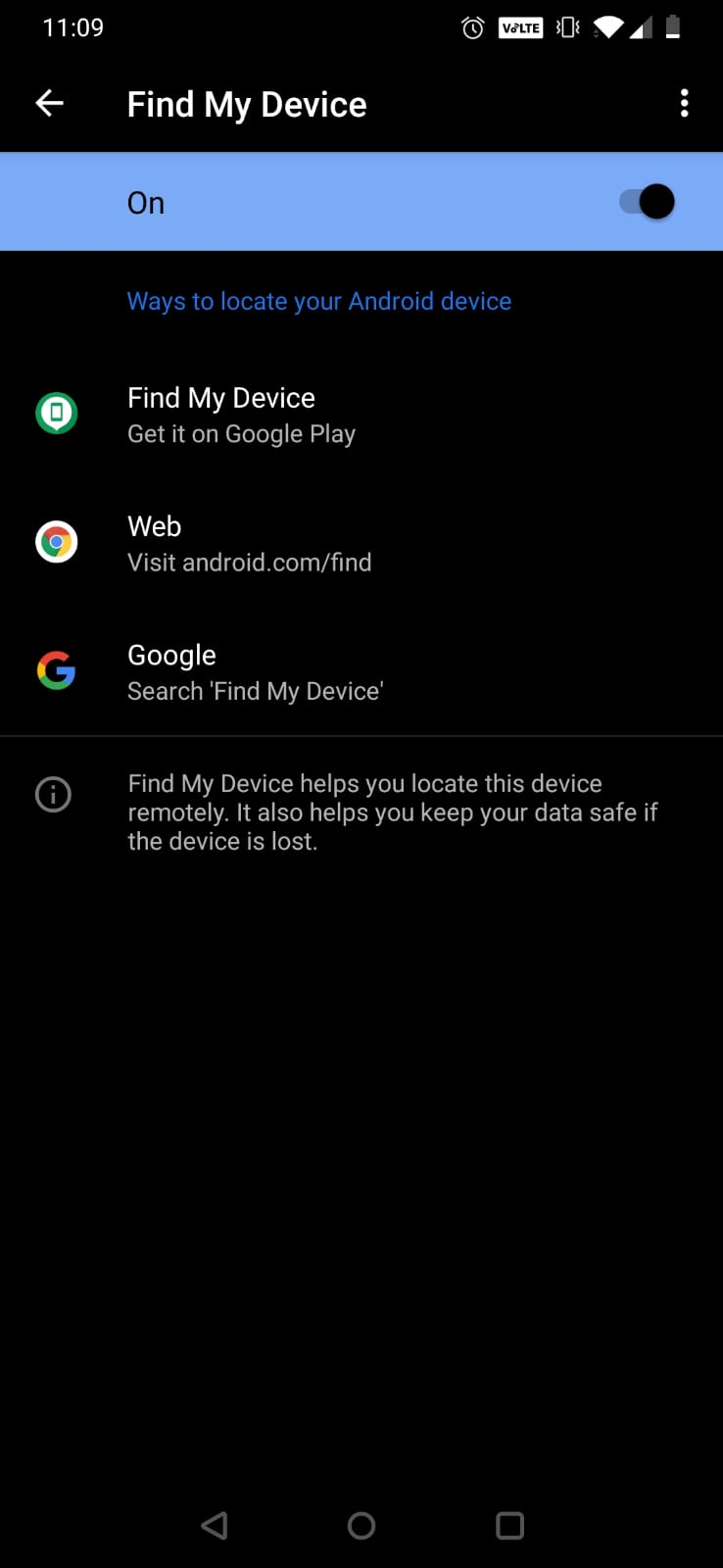Tap the home circle in the navigation bar

point(361,1525)
